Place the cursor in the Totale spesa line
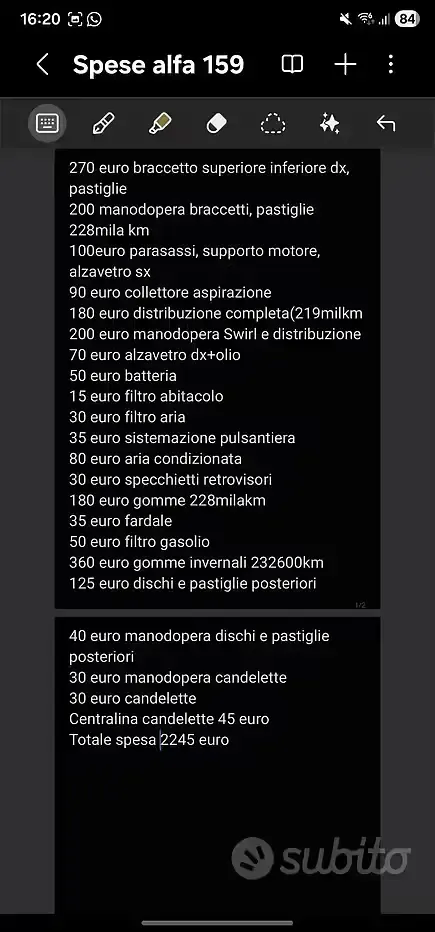This screenshot has height=932, width=435. click(149, 740)
